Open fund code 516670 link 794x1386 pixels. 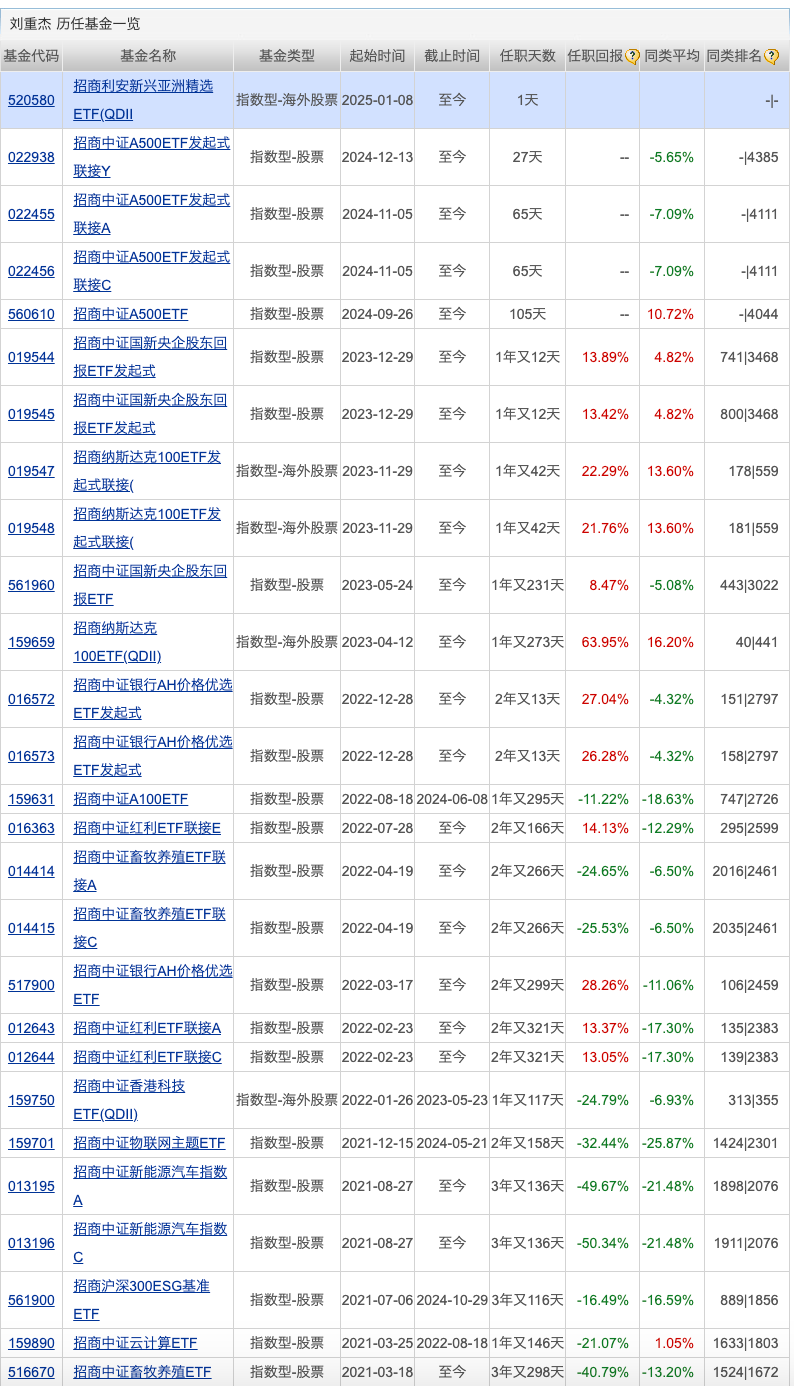[x=31, y=1372]
